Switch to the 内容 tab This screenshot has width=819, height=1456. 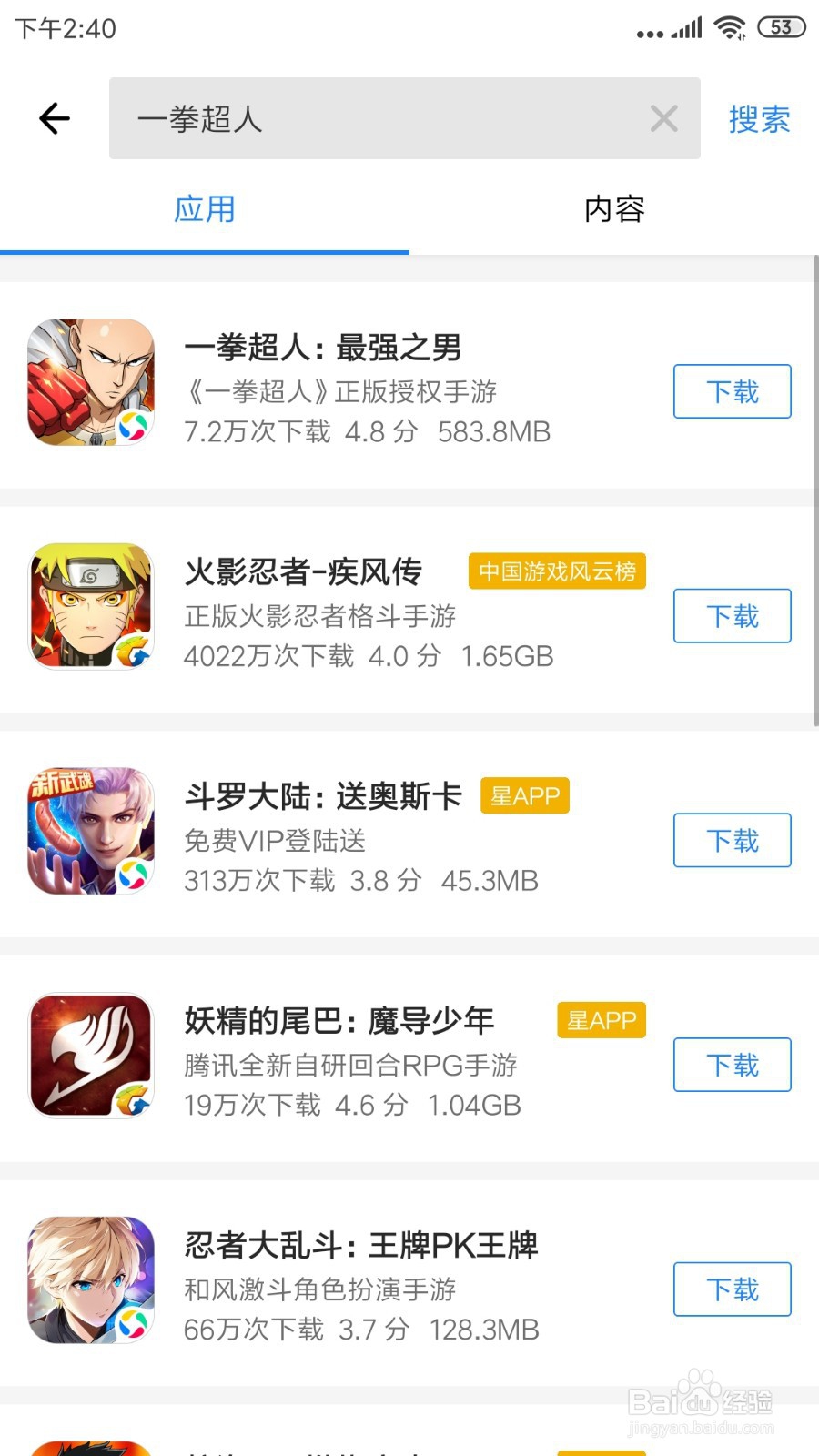613,208
